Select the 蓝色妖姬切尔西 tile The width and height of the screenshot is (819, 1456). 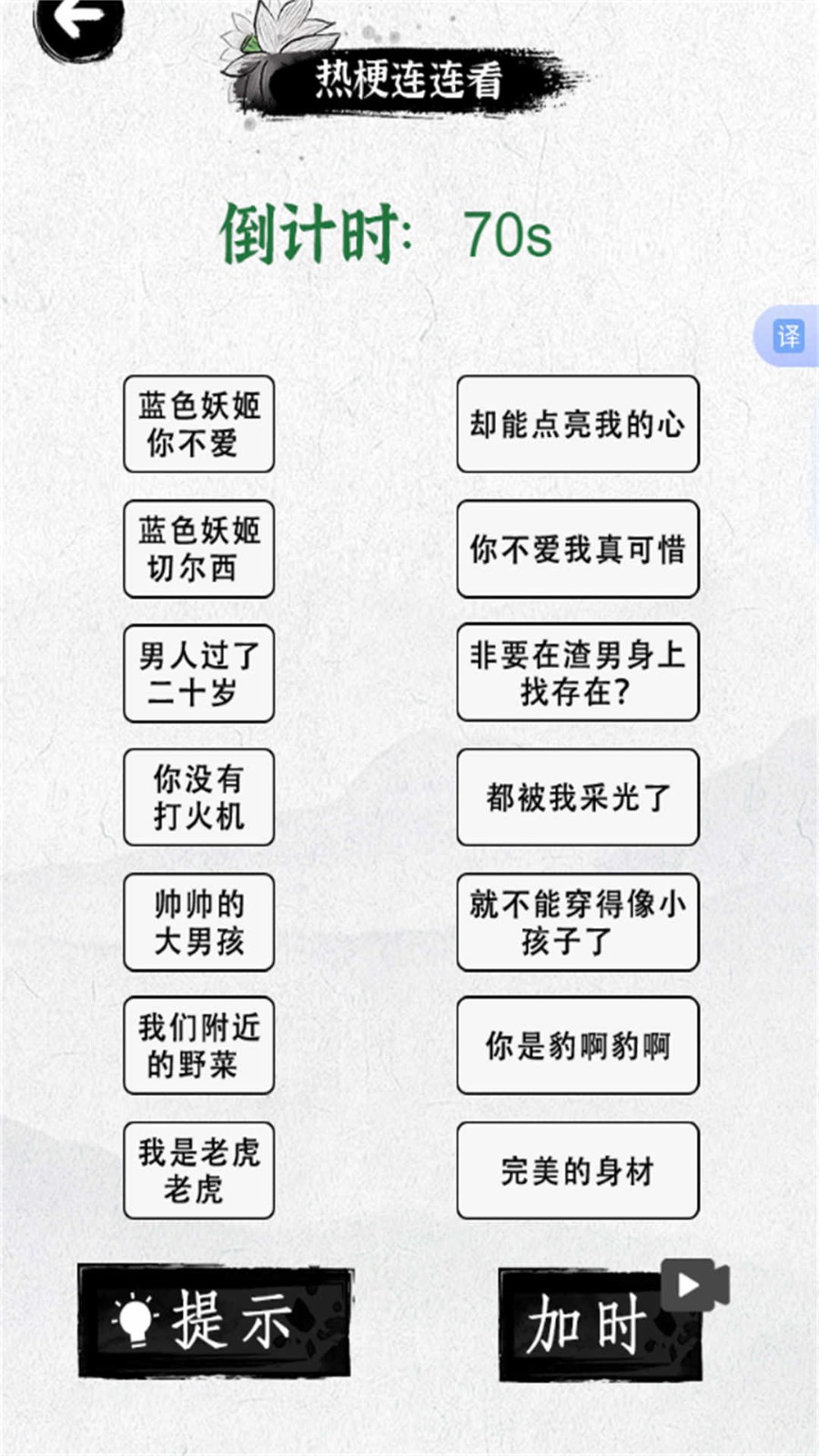[x=198, y=549]
